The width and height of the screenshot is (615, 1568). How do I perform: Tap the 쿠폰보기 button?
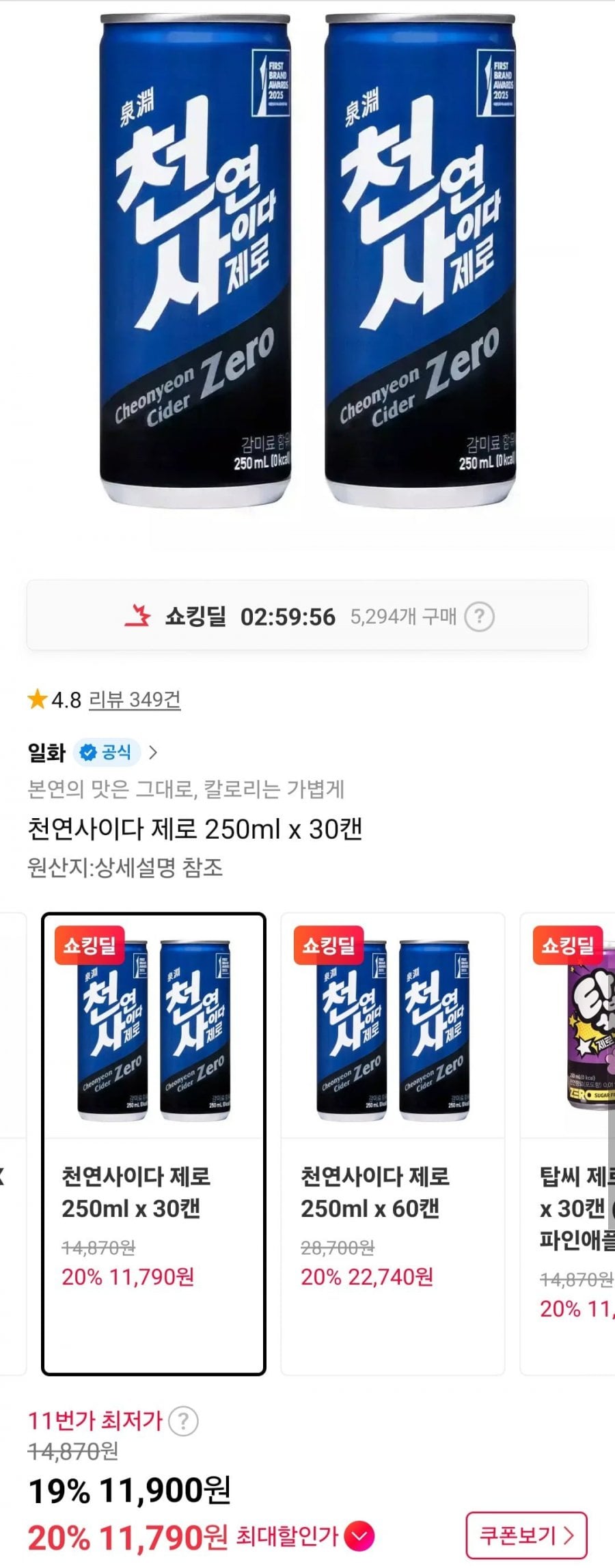[526, 1536]
